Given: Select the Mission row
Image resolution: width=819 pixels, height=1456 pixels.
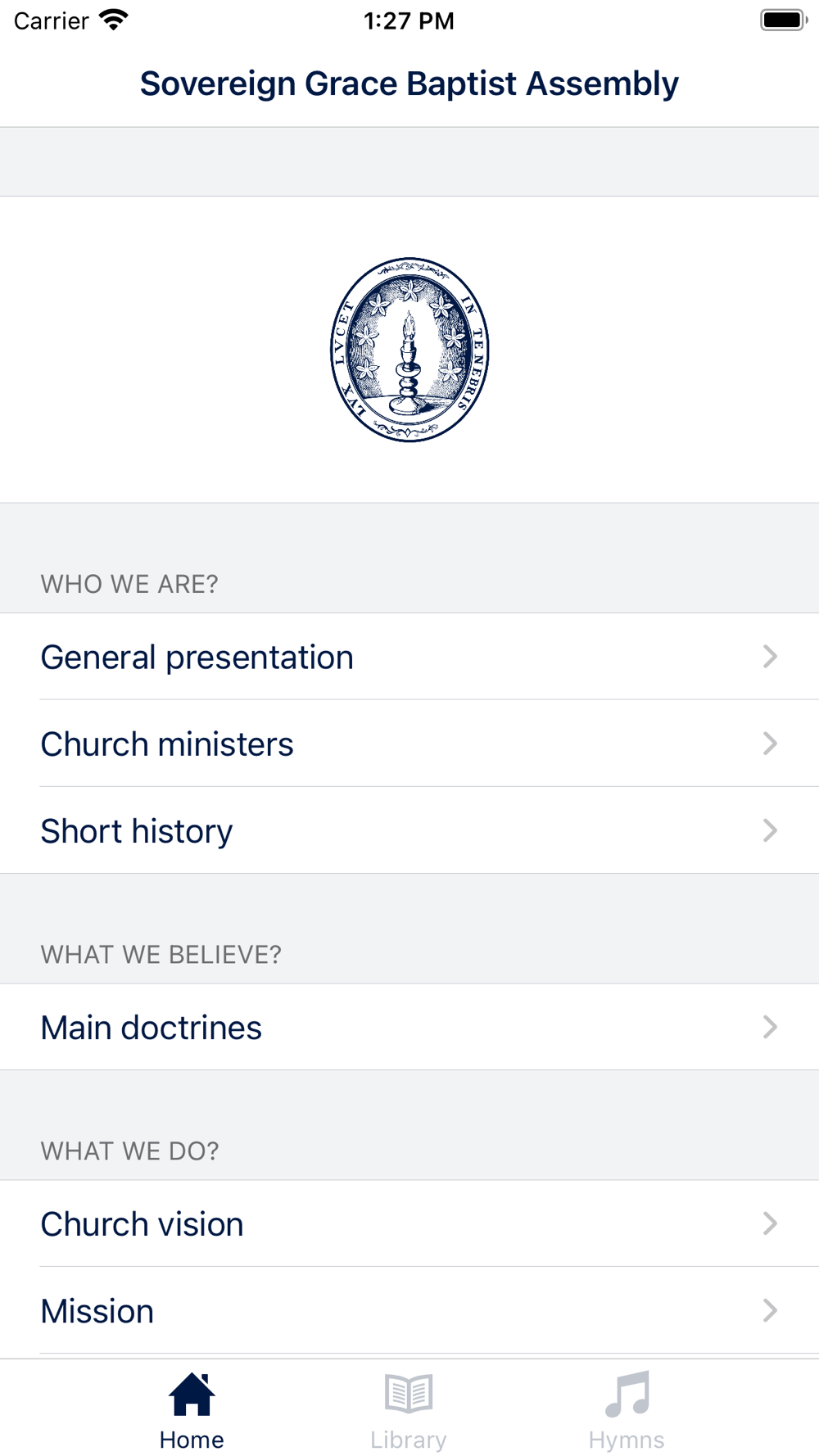Looking at the screenshot, I should click(409, 1310).
